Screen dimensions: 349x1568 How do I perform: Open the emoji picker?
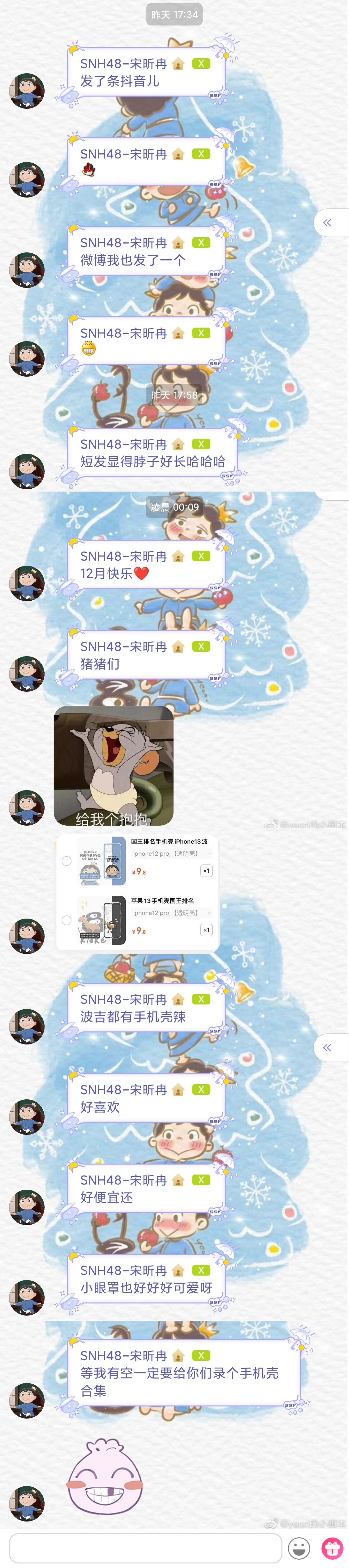[x=299, y=1547]
